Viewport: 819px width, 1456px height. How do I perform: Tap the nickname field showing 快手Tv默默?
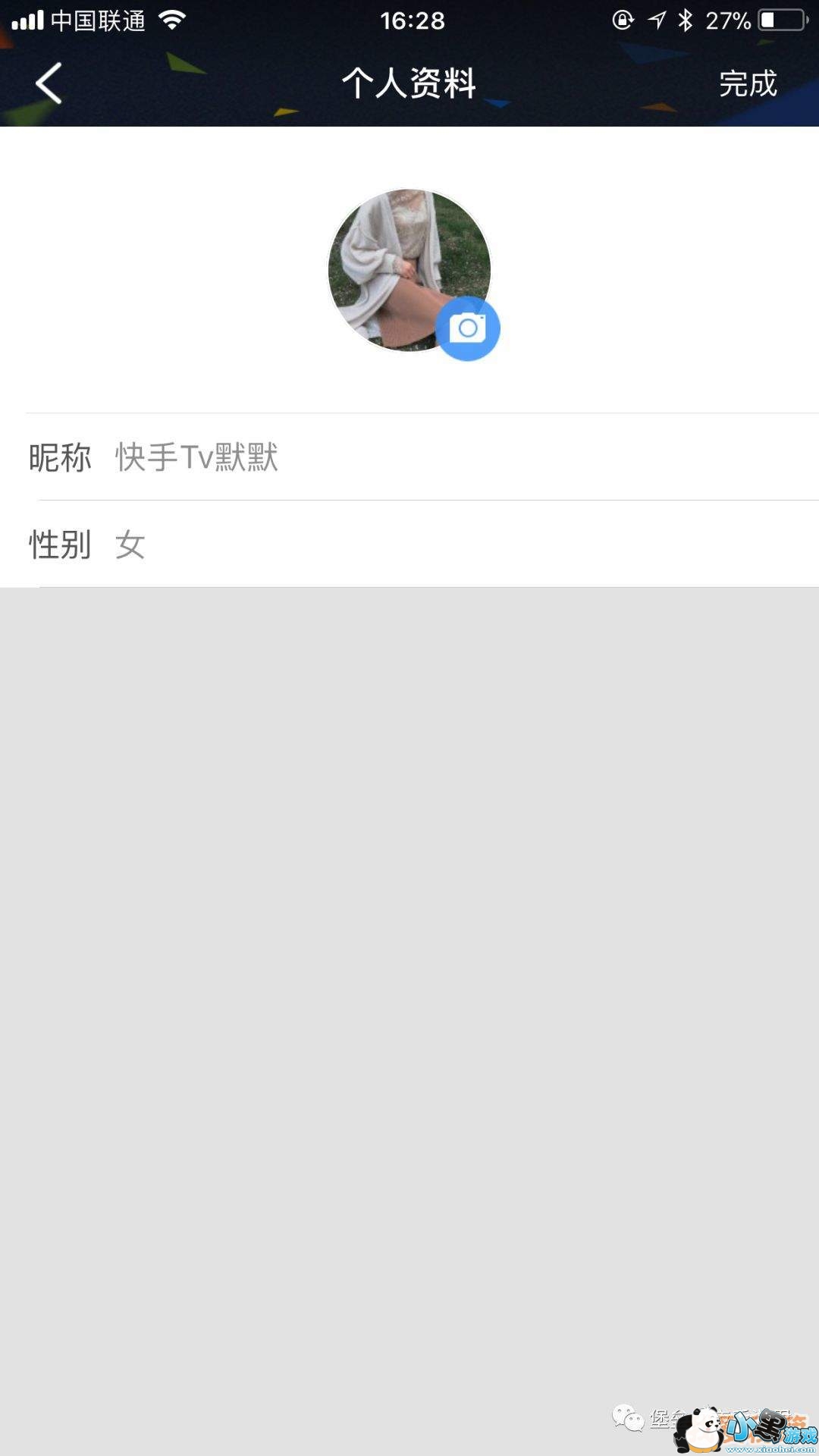point(197,458)
